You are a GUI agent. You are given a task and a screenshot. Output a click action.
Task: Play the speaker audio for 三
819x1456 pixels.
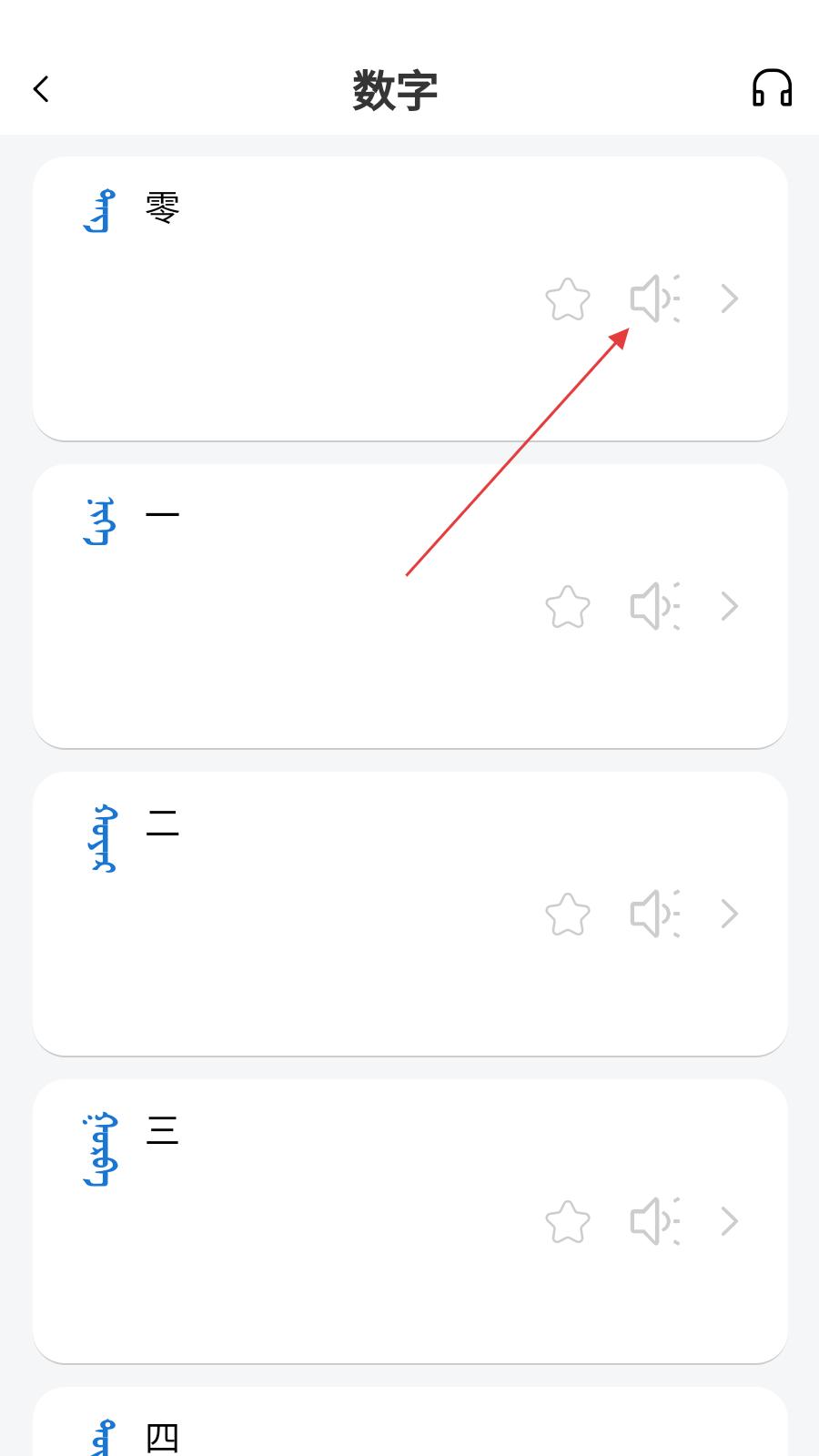click(x=655, y=1221)
